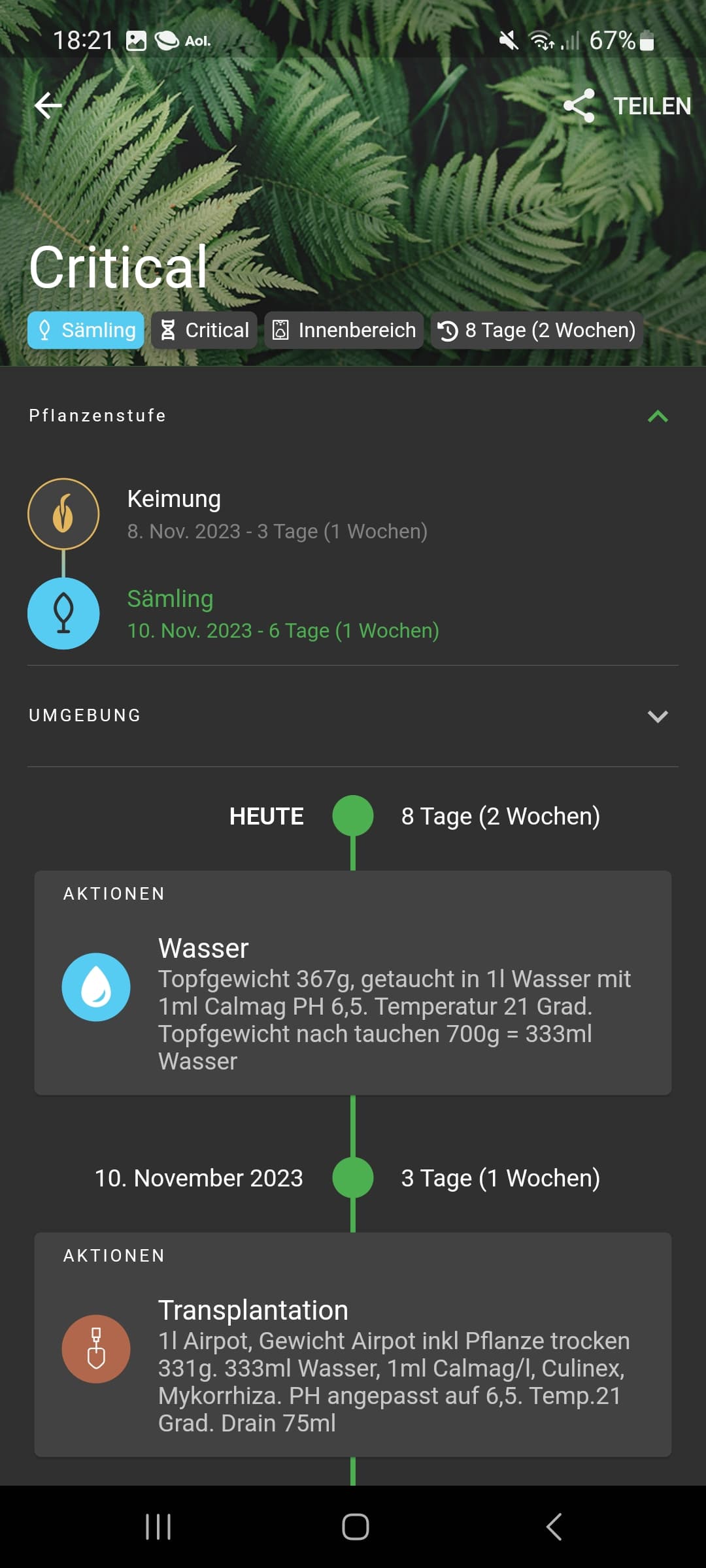The image size is (706, 1568).
Task: Open recent apps from navigation bar
Action: (x=158, y=1527)
